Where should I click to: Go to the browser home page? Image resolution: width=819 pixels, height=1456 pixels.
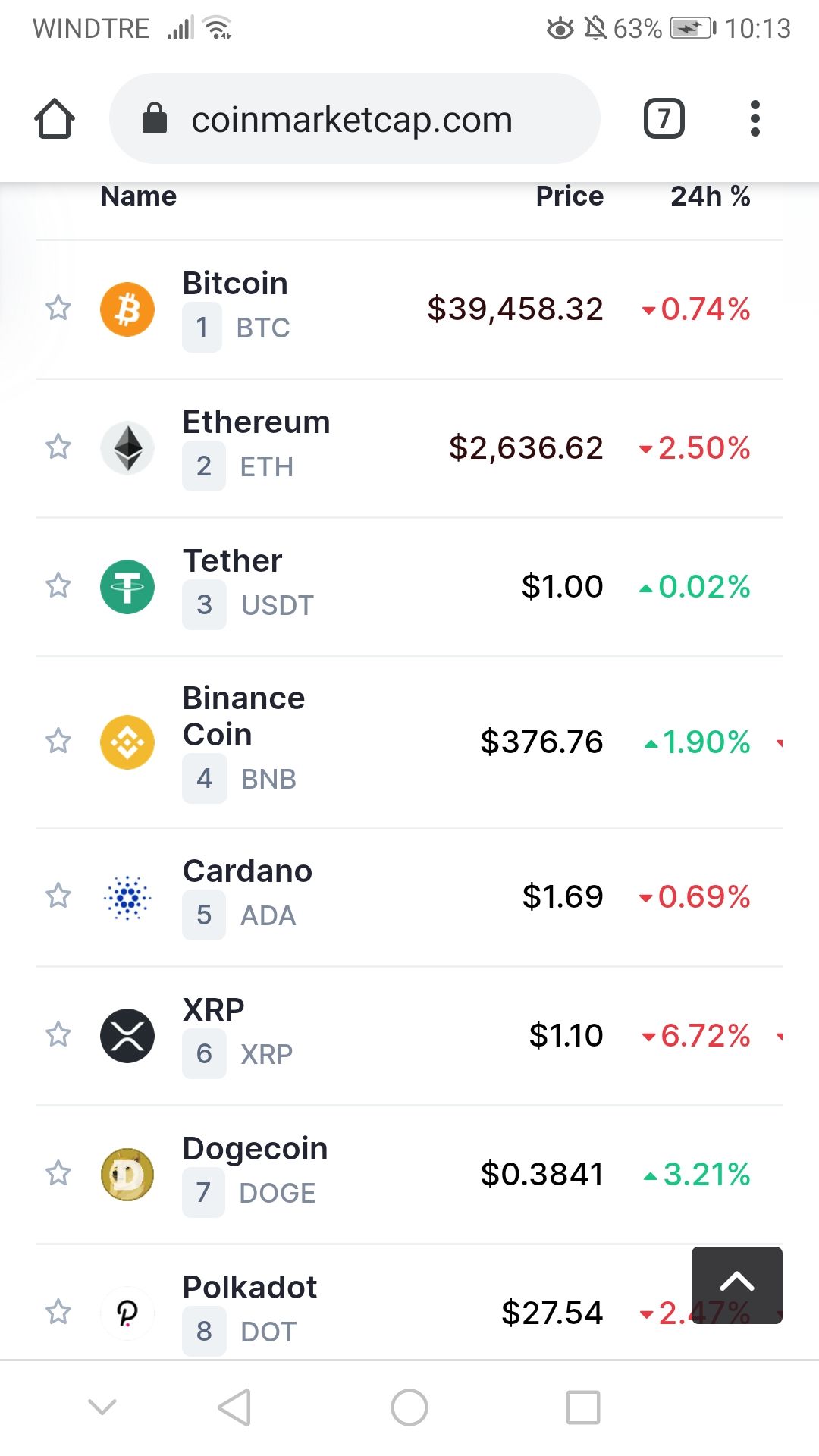point(55,119)
